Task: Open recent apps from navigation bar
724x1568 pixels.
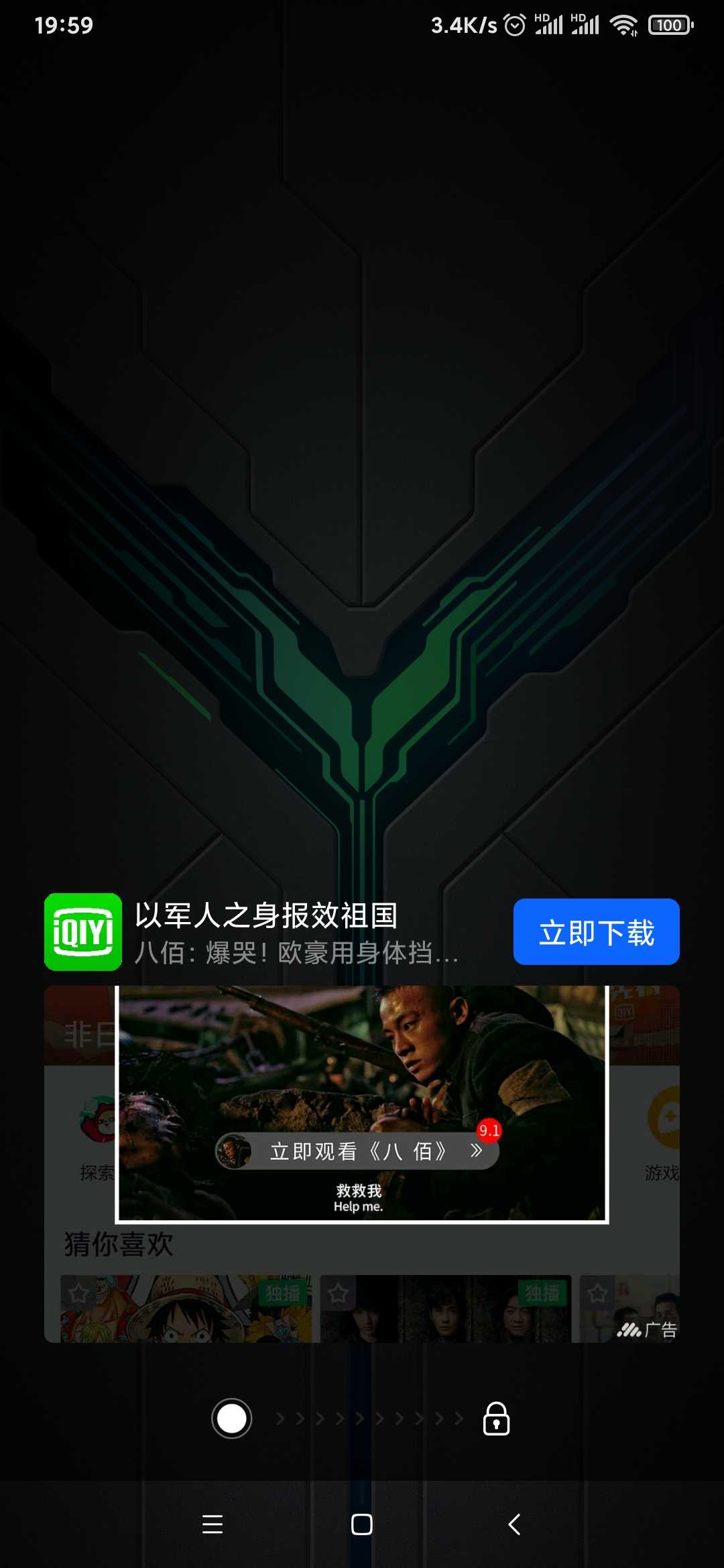Action: coord(213,1524)
